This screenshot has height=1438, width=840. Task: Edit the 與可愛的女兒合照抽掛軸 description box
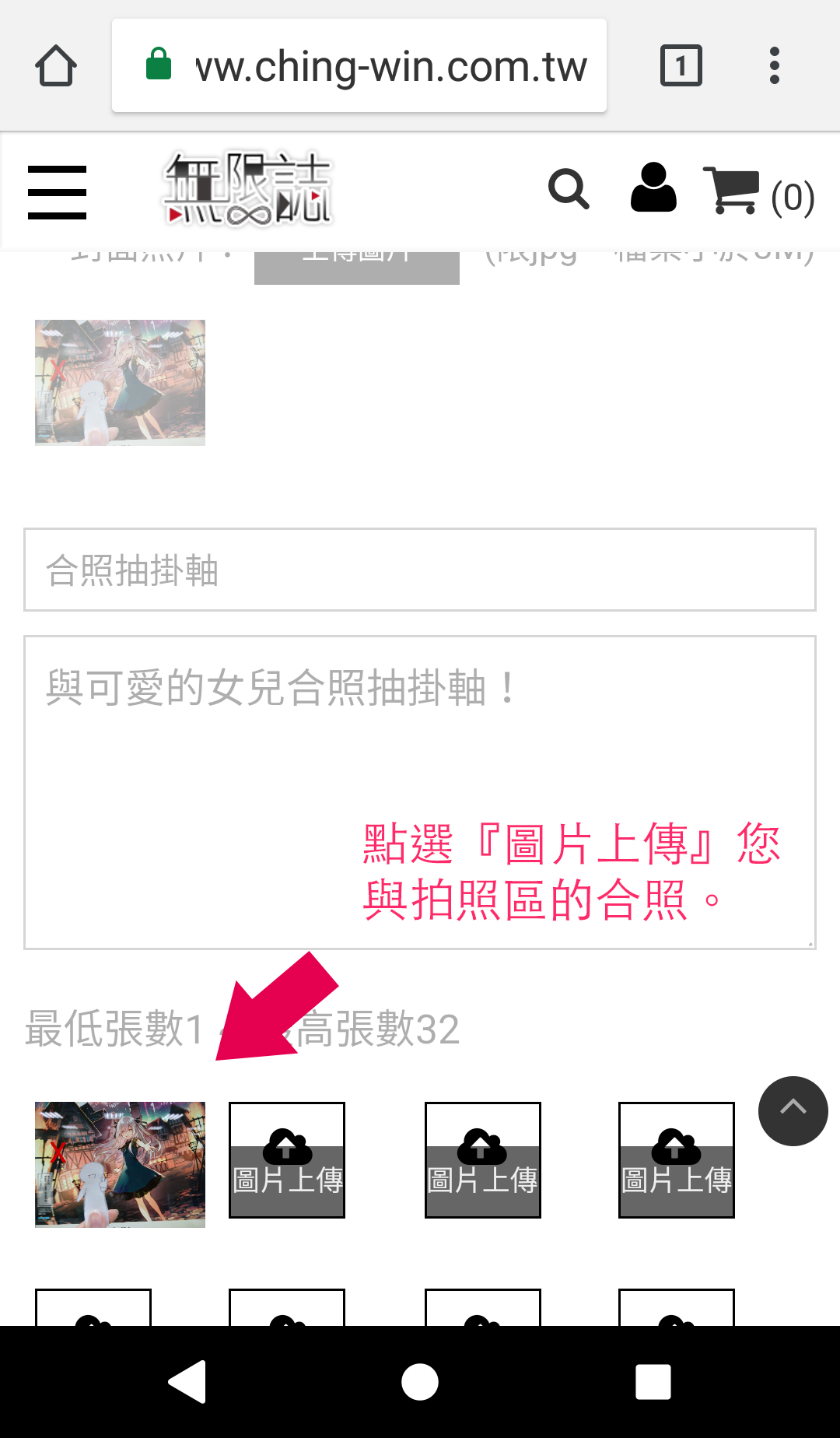[420, 747]
